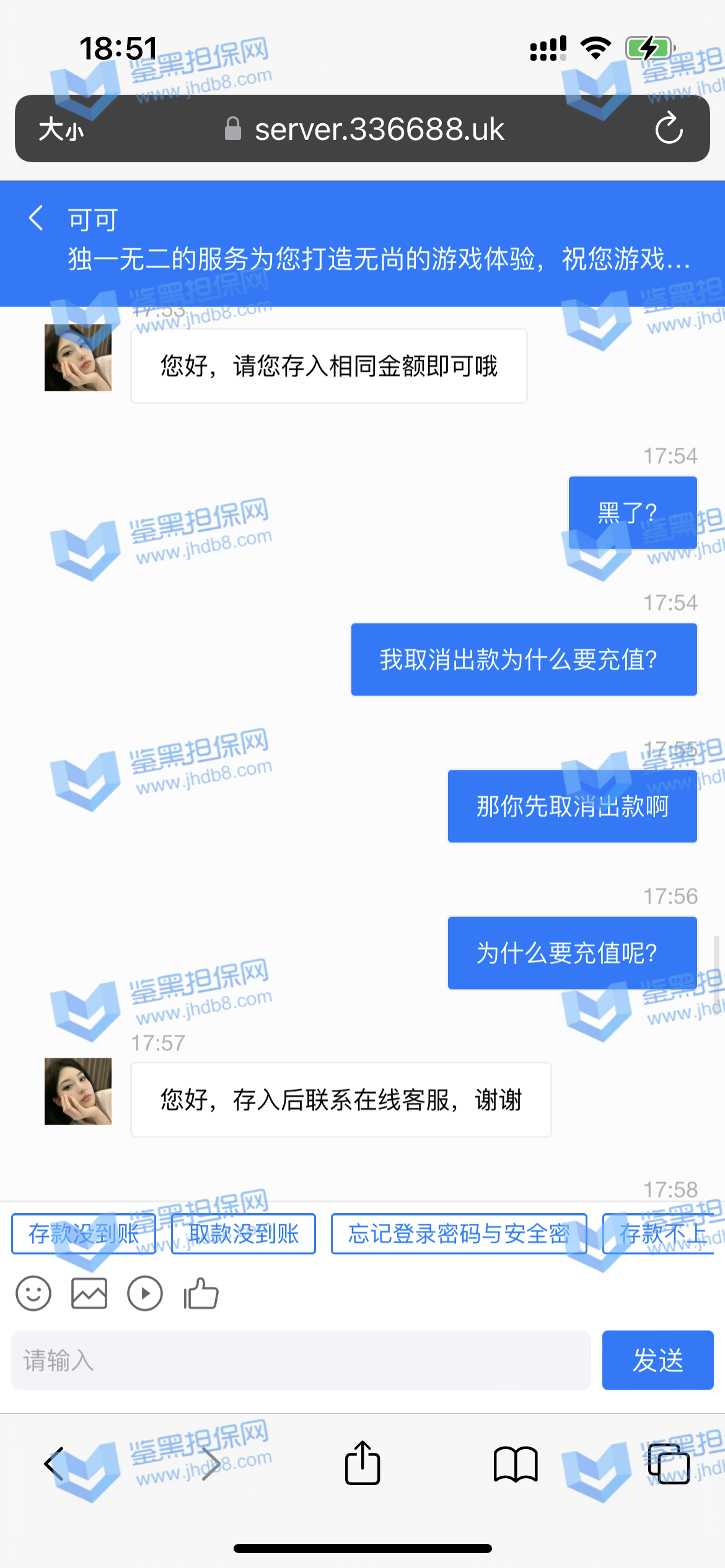
Task: Open the emoji picker
Action: click(x=33, y=1294)
